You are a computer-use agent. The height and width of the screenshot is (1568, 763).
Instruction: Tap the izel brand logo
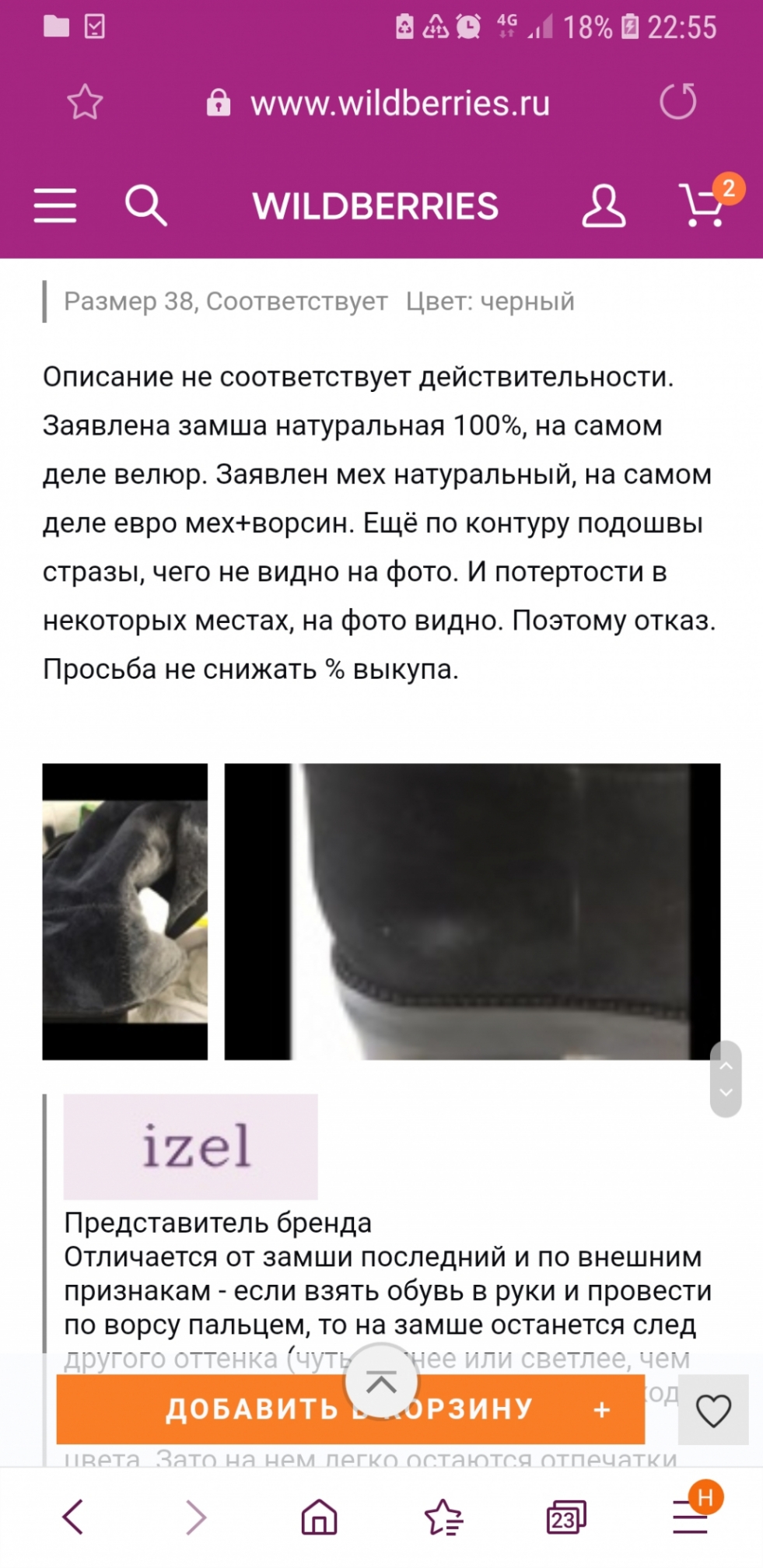pos(191,1146)
